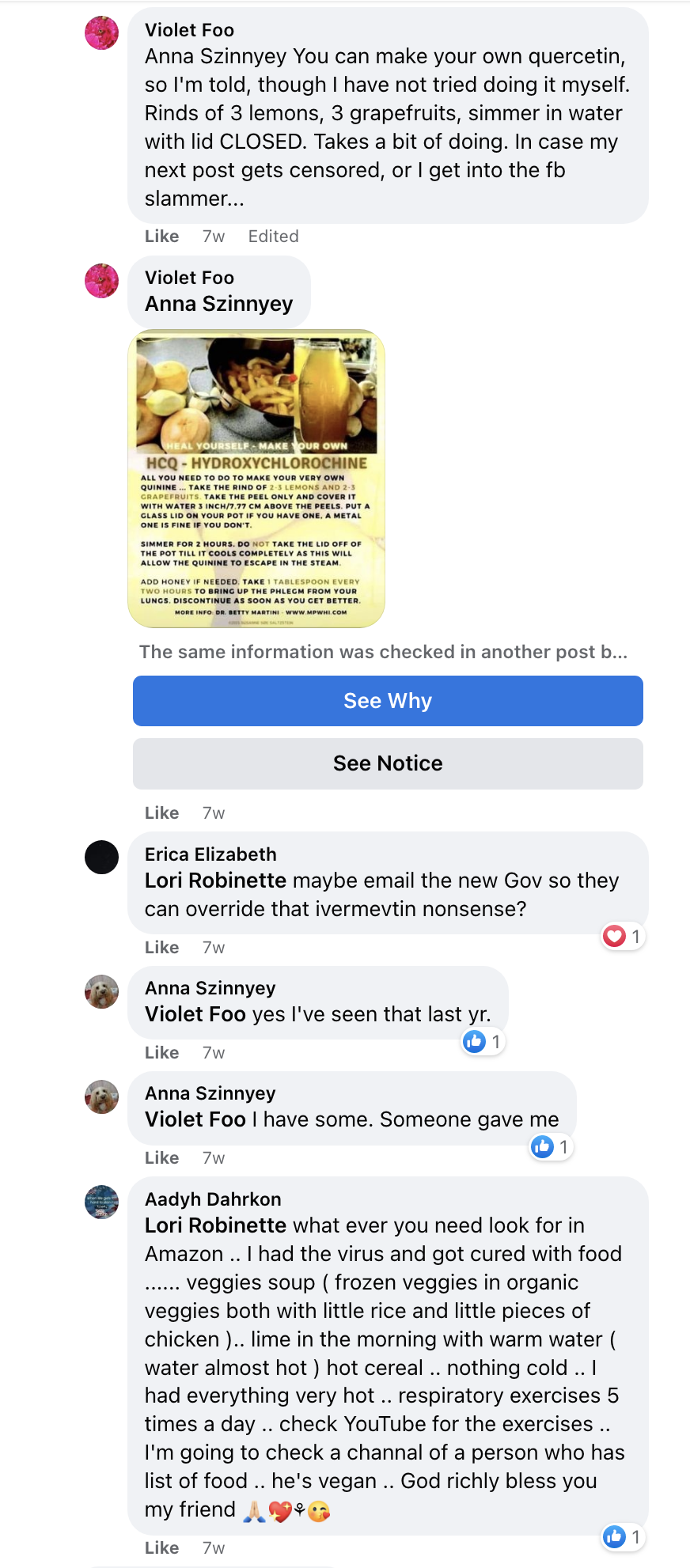This screenshot has width=690, height=1568.
Task: Open the See Notice button
Action: pyautogui.click(x=388, y=763)
